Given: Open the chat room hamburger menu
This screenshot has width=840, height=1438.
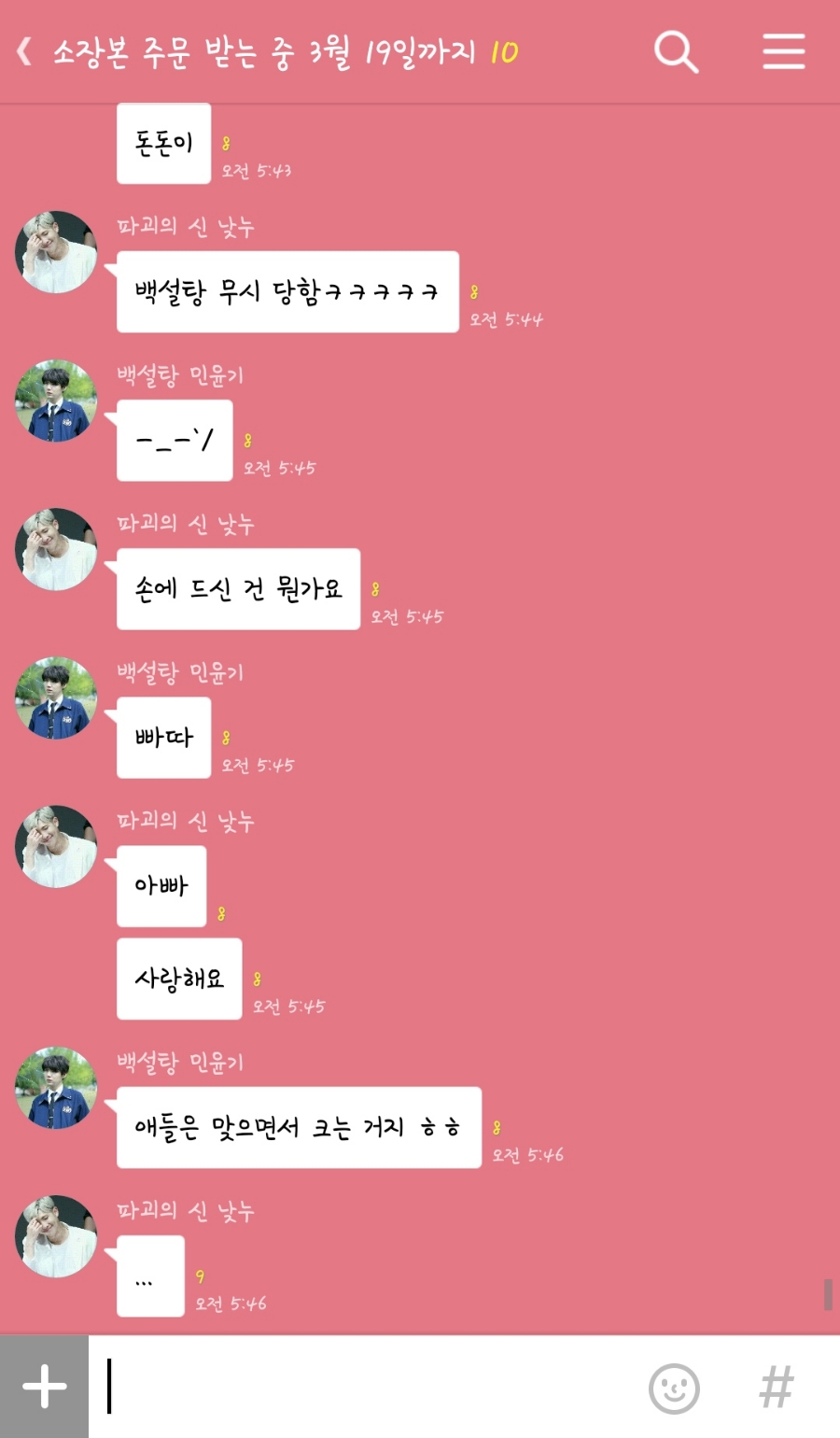Looking at the screenshot, I should [783, 51].
